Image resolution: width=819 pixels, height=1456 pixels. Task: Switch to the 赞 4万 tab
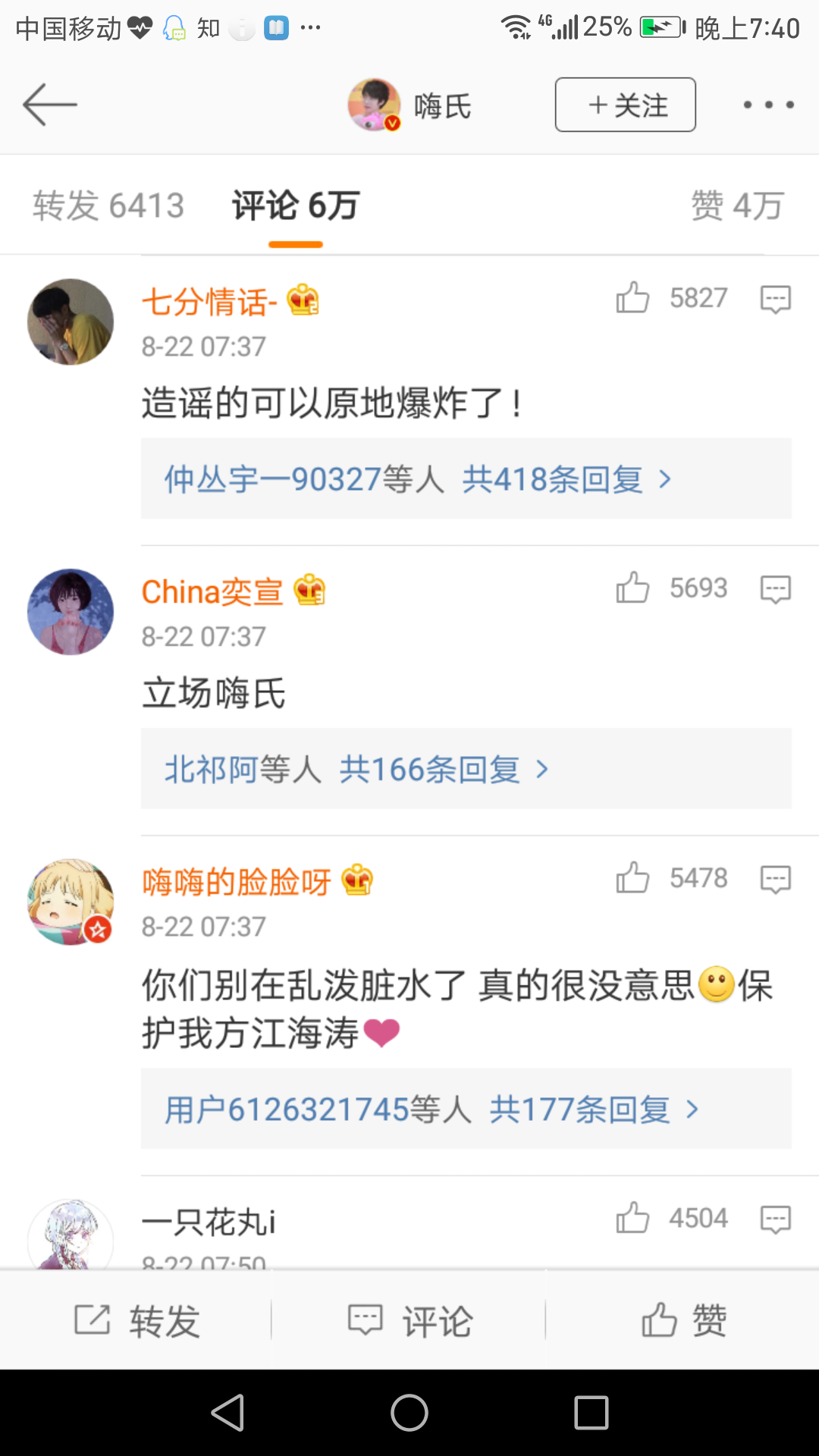736,206
